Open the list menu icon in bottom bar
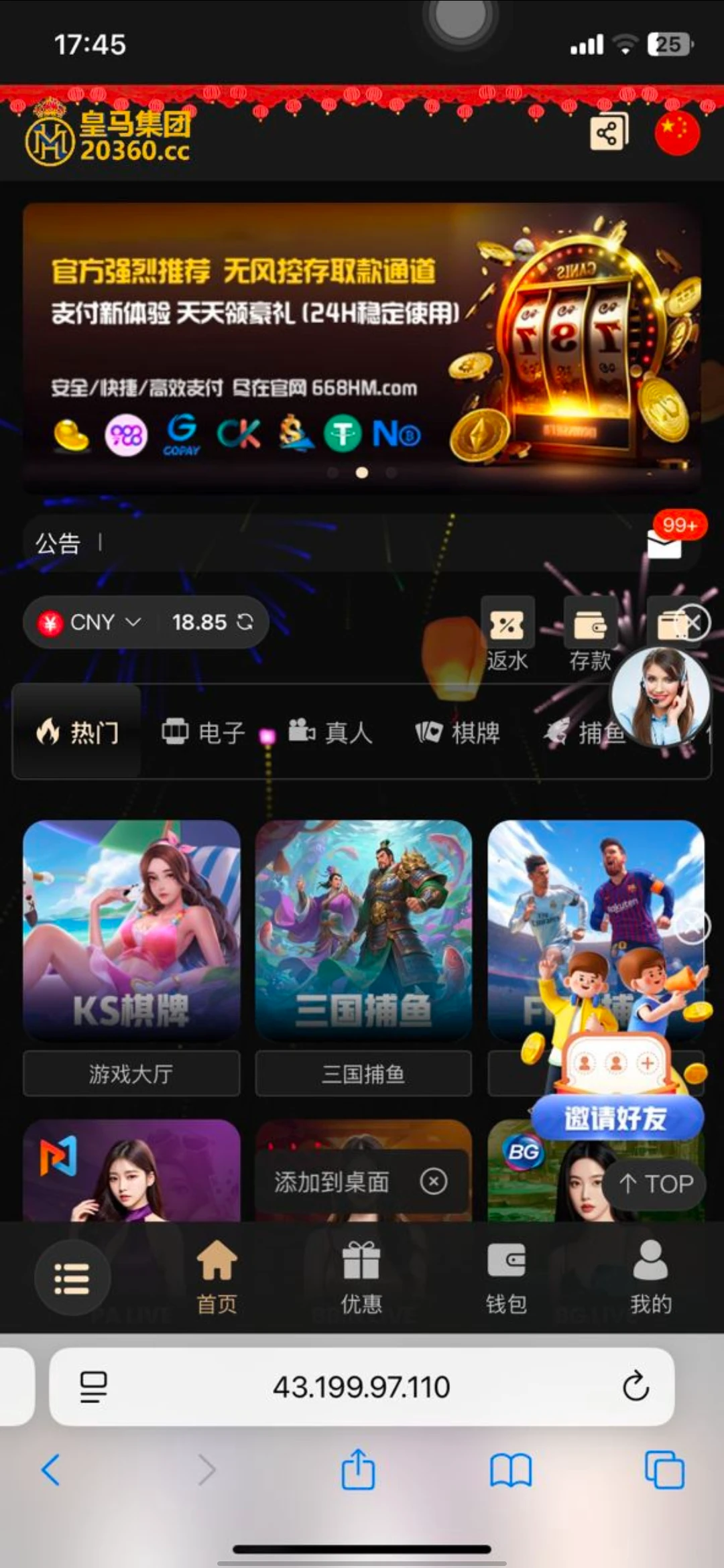 pos(72,1278)
